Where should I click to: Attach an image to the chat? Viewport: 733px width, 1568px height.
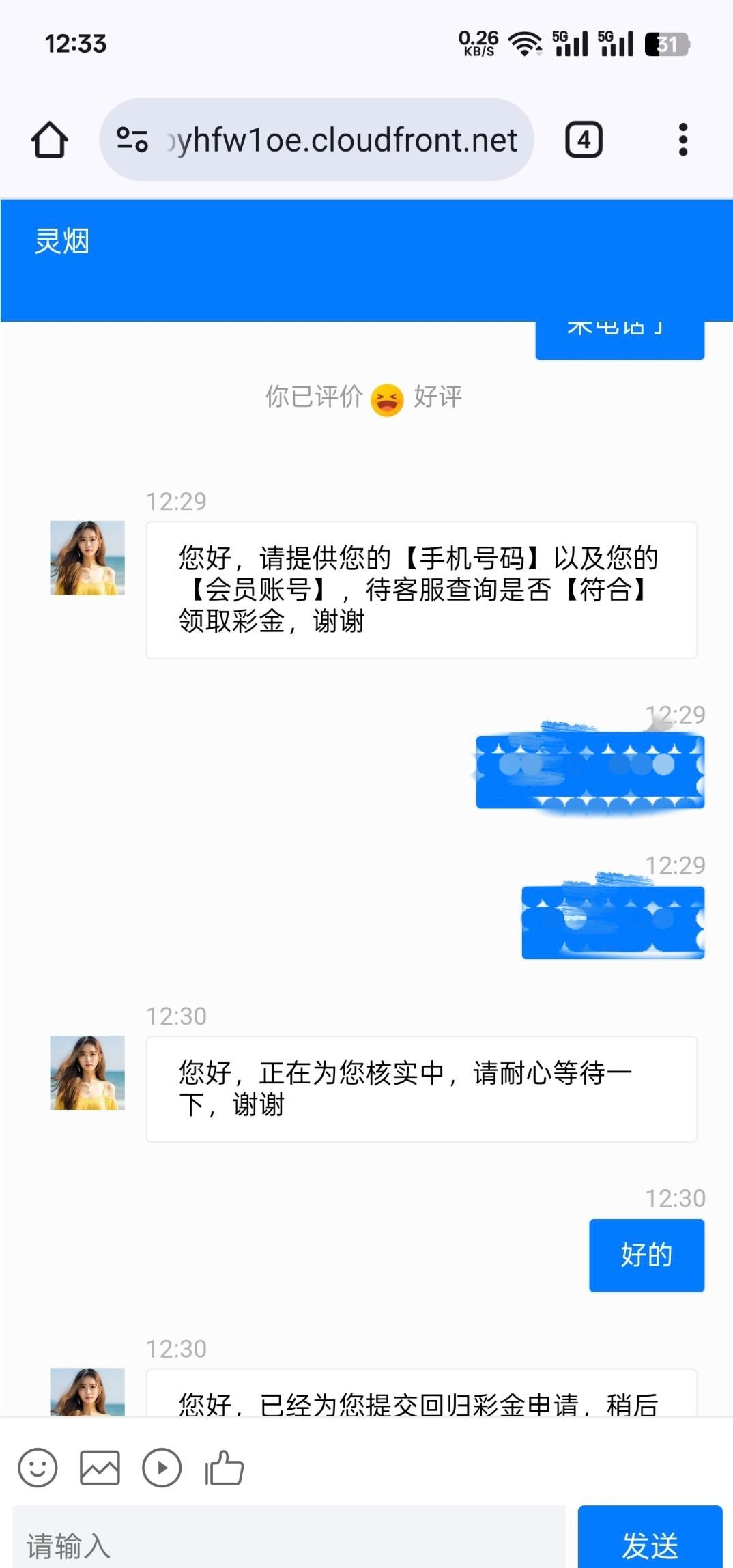[100, 1467]
